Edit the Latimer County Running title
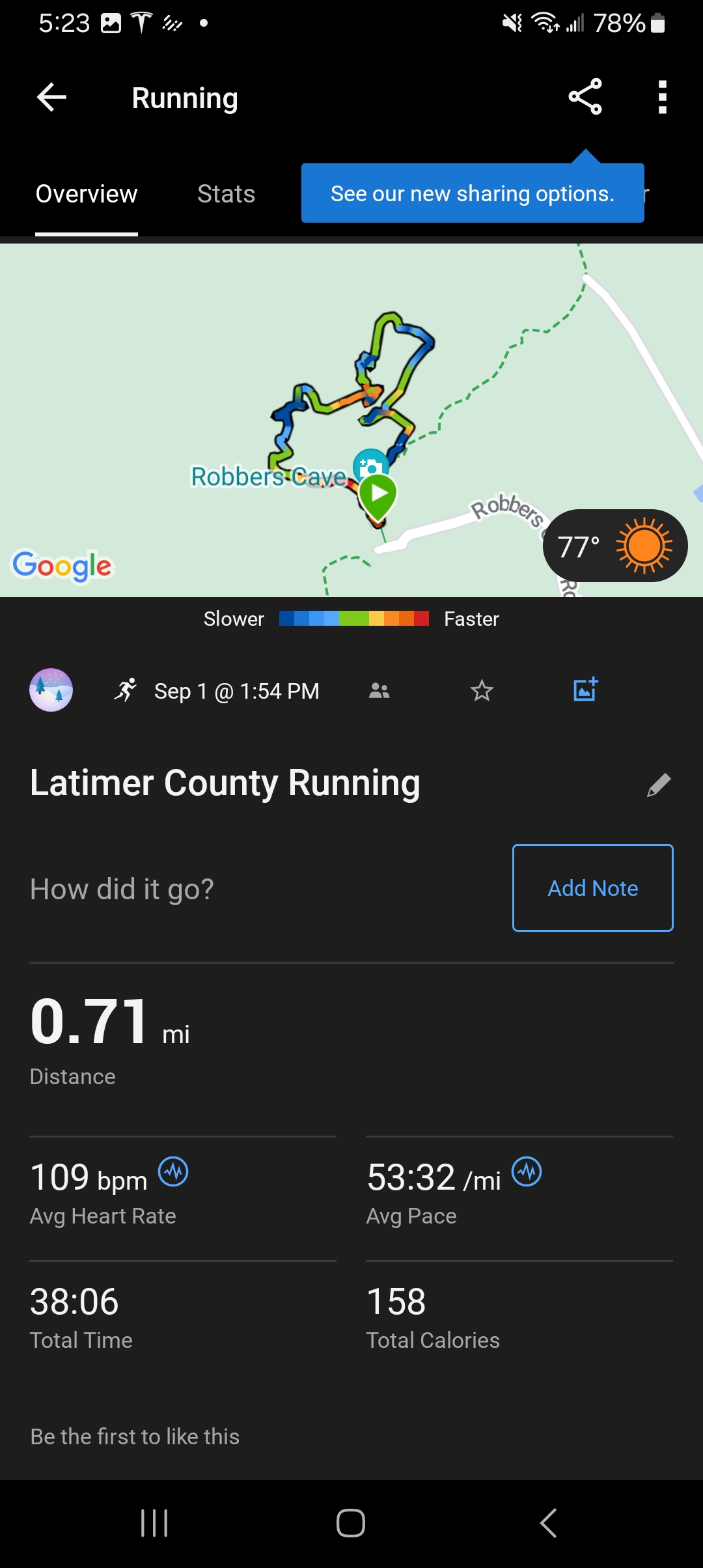Image resolution: width=703 pixels, height=1568 pixels. click(659, 785)
